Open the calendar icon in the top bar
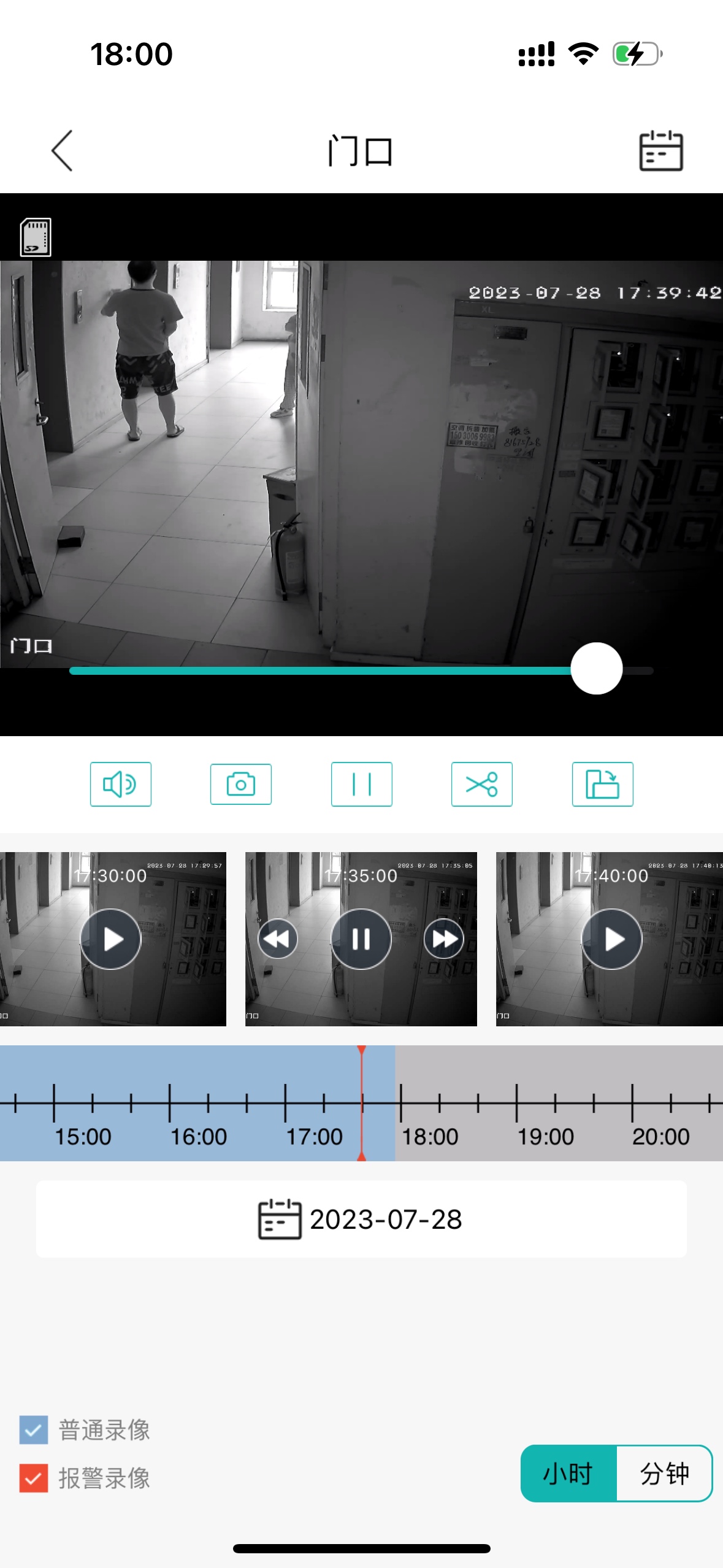Image resolution: width=723 pixels, height=1568 pixels. pos(660,150)
